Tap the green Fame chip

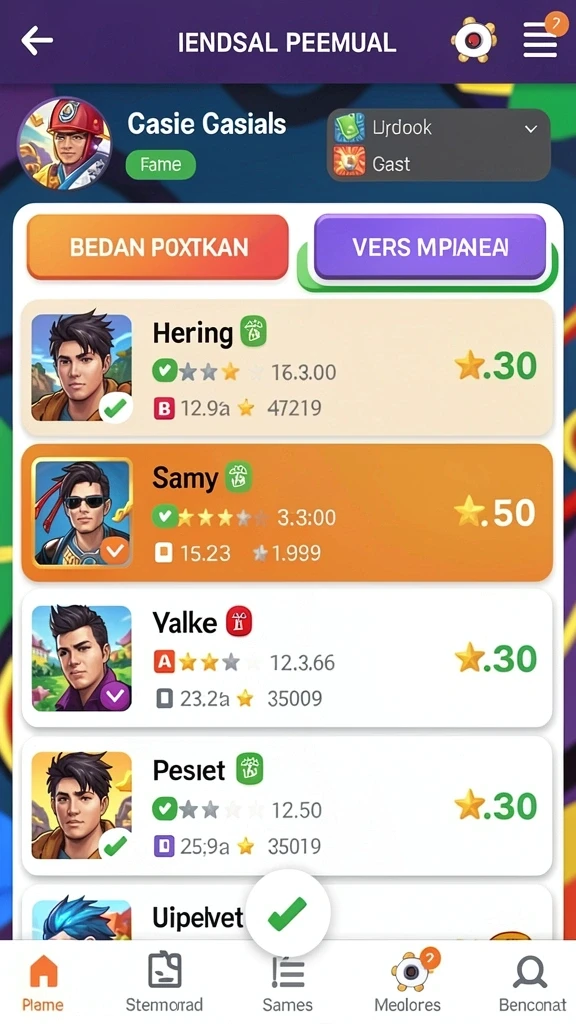pos(161,165)
